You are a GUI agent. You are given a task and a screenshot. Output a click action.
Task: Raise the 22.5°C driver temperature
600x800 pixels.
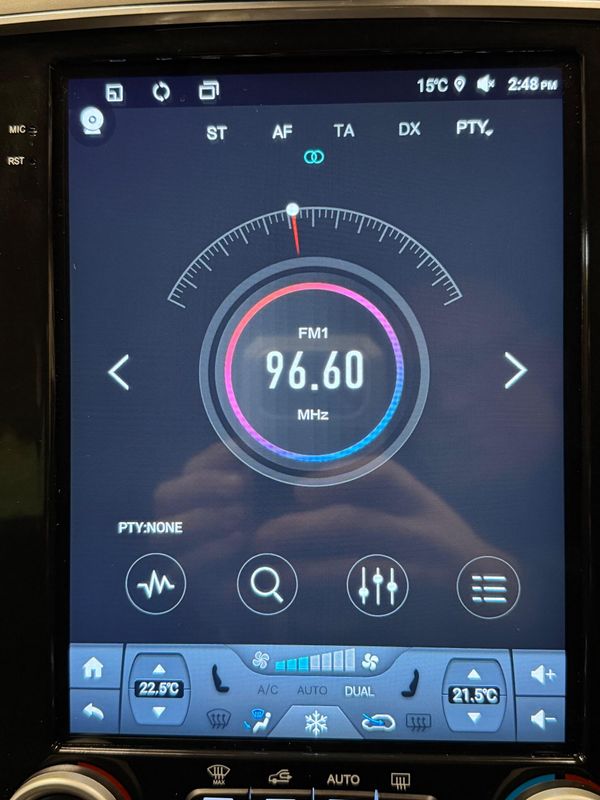point(159,668)
